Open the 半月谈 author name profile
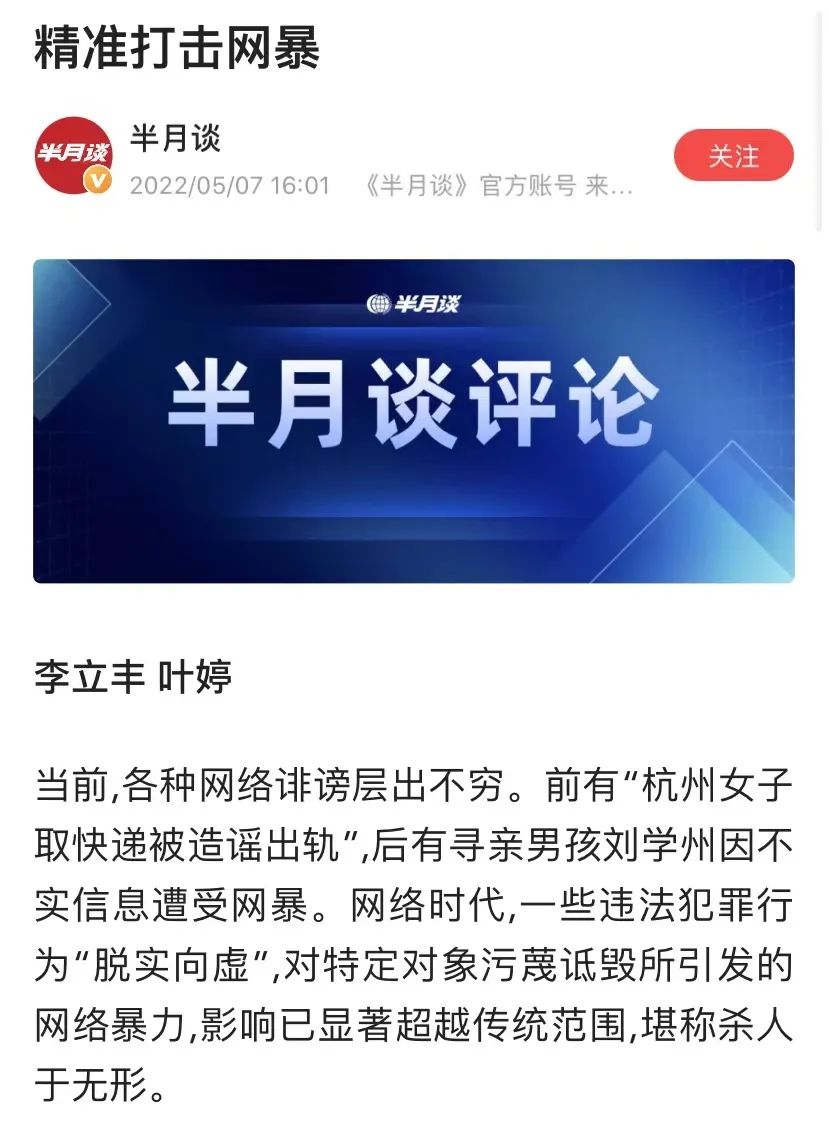828x1125 pixels. coord(175,138)
